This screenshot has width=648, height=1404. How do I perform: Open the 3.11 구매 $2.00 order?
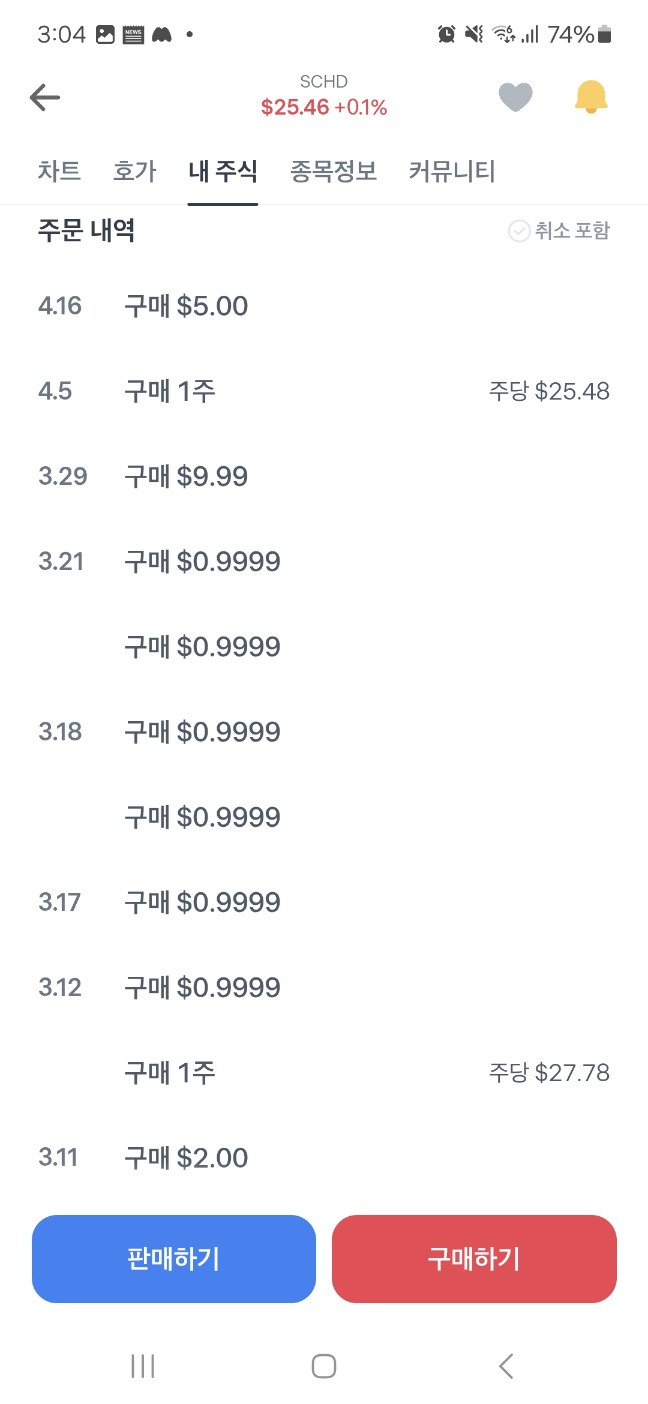pos(324,1158)
